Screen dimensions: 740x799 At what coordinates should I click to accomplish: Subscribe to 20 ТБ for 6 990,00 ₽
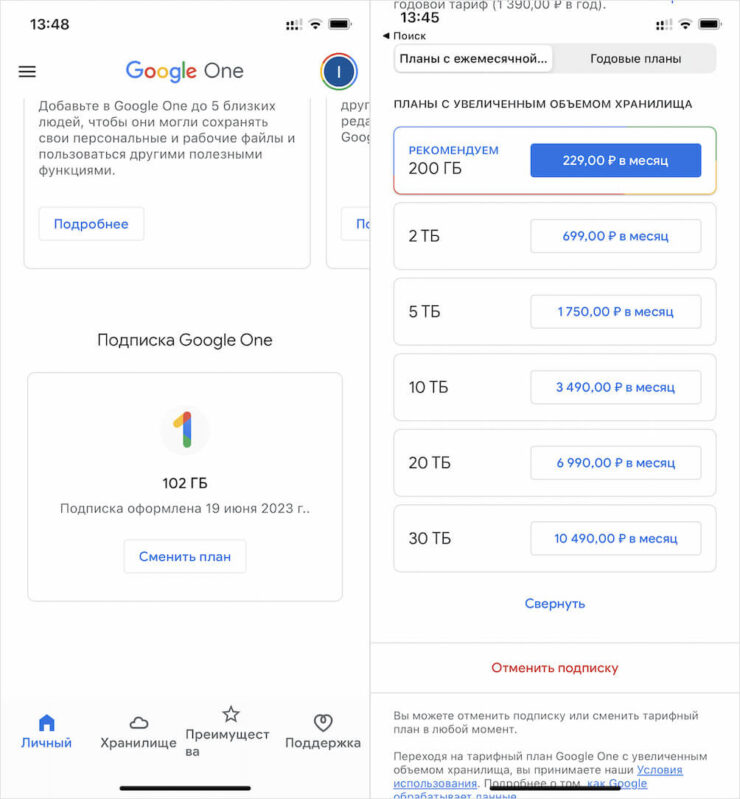[615, 463]
